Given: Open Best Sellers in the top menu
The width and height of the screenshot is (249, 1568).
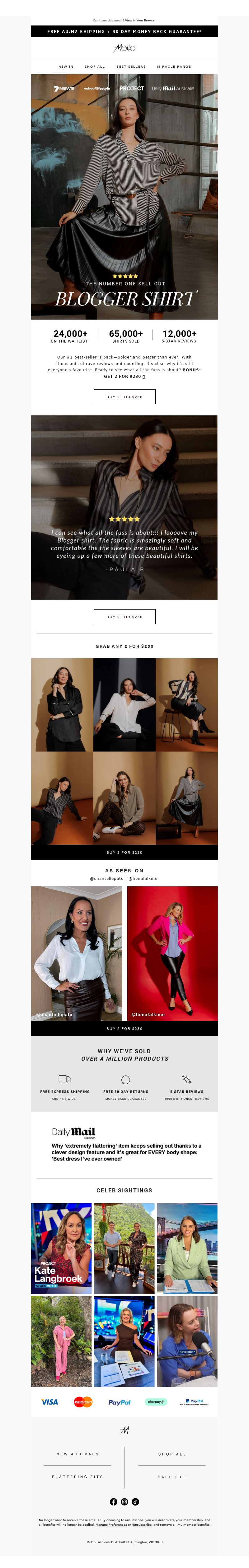Looking at the screenshot, I should [x=131, y=66].
